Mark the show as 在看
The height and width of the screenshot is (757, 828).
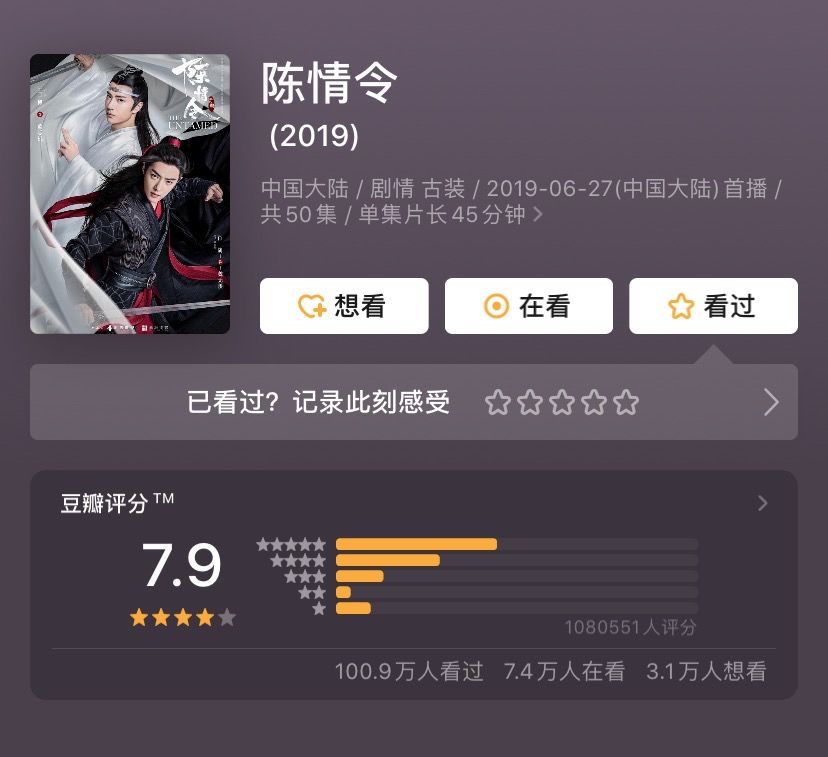click(528, 306)
